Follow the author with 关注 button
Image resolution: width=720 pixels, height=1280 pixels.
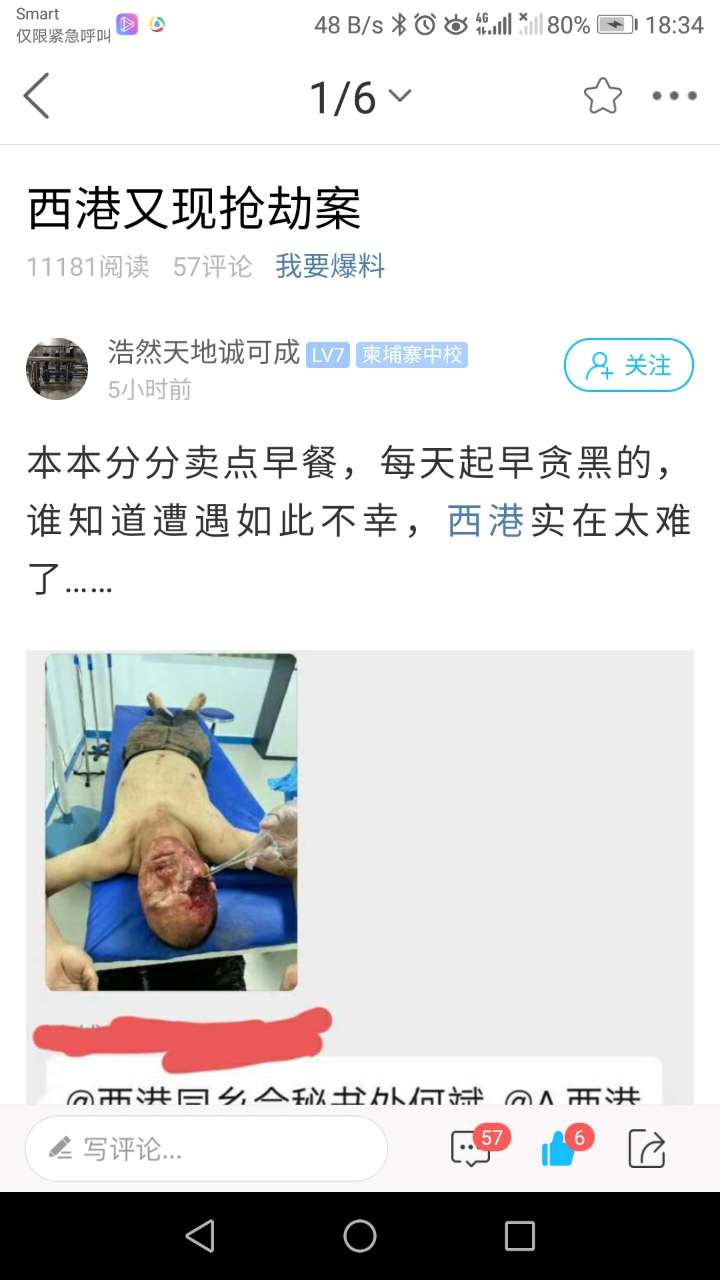(628, 365)
